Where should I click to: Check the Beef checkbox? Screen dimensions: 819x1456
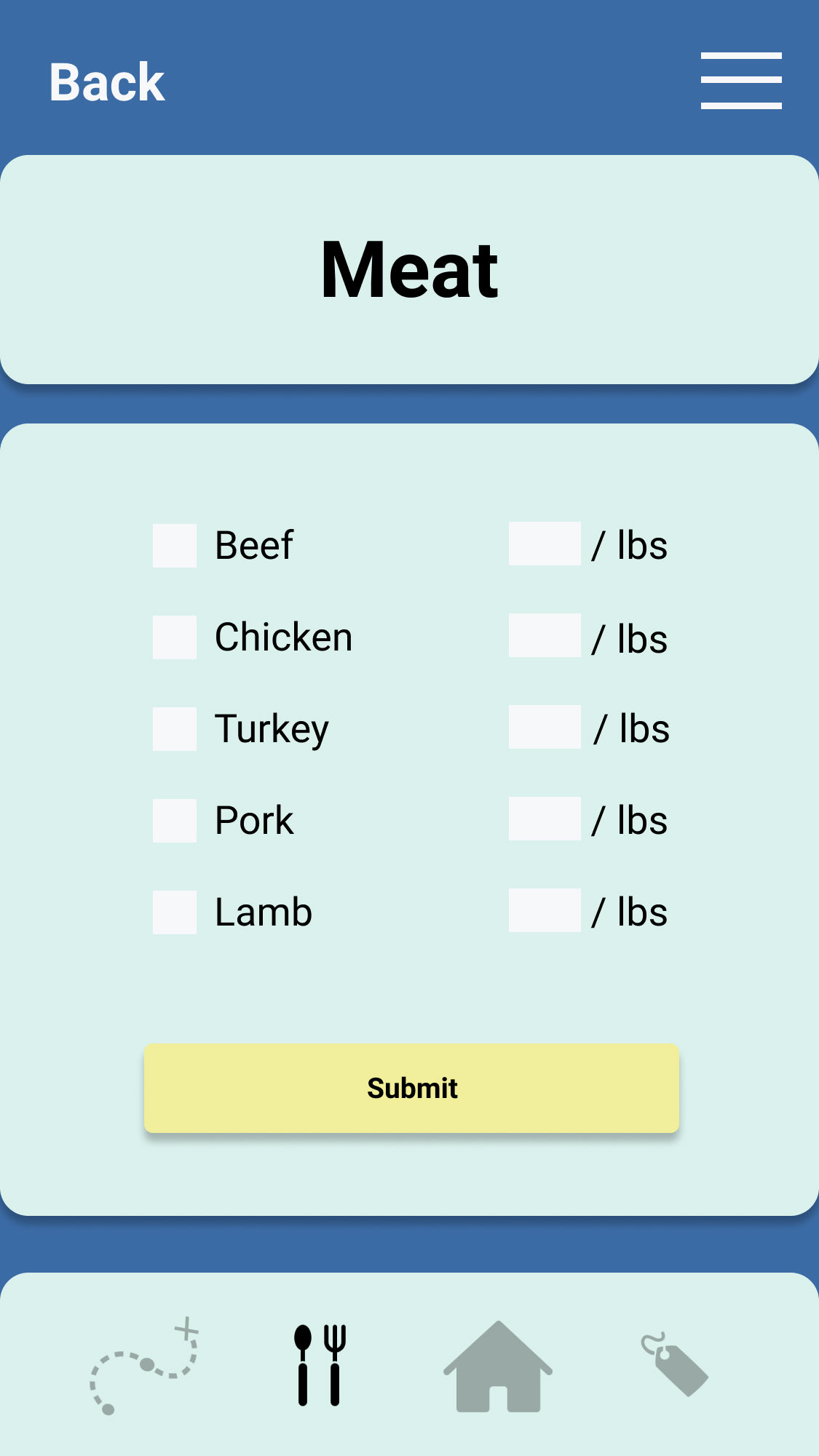[175, 546]
